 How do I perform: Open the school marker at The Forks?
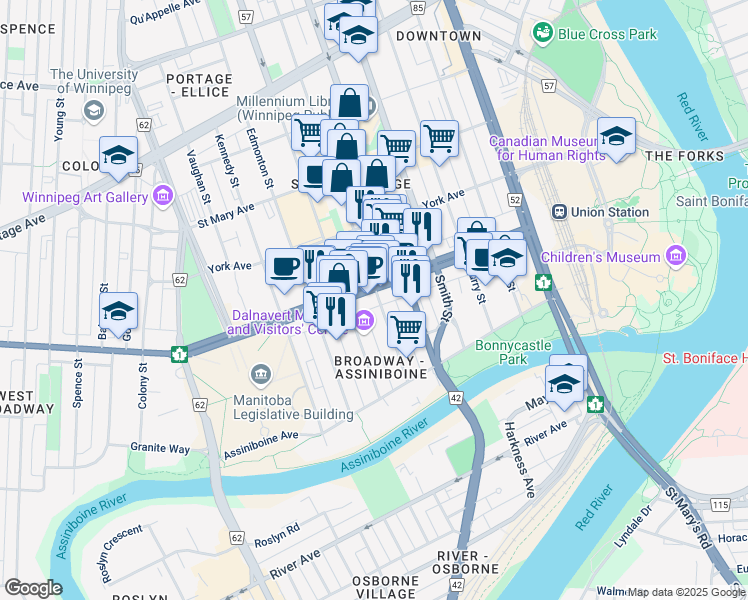(x=617, y=136)
